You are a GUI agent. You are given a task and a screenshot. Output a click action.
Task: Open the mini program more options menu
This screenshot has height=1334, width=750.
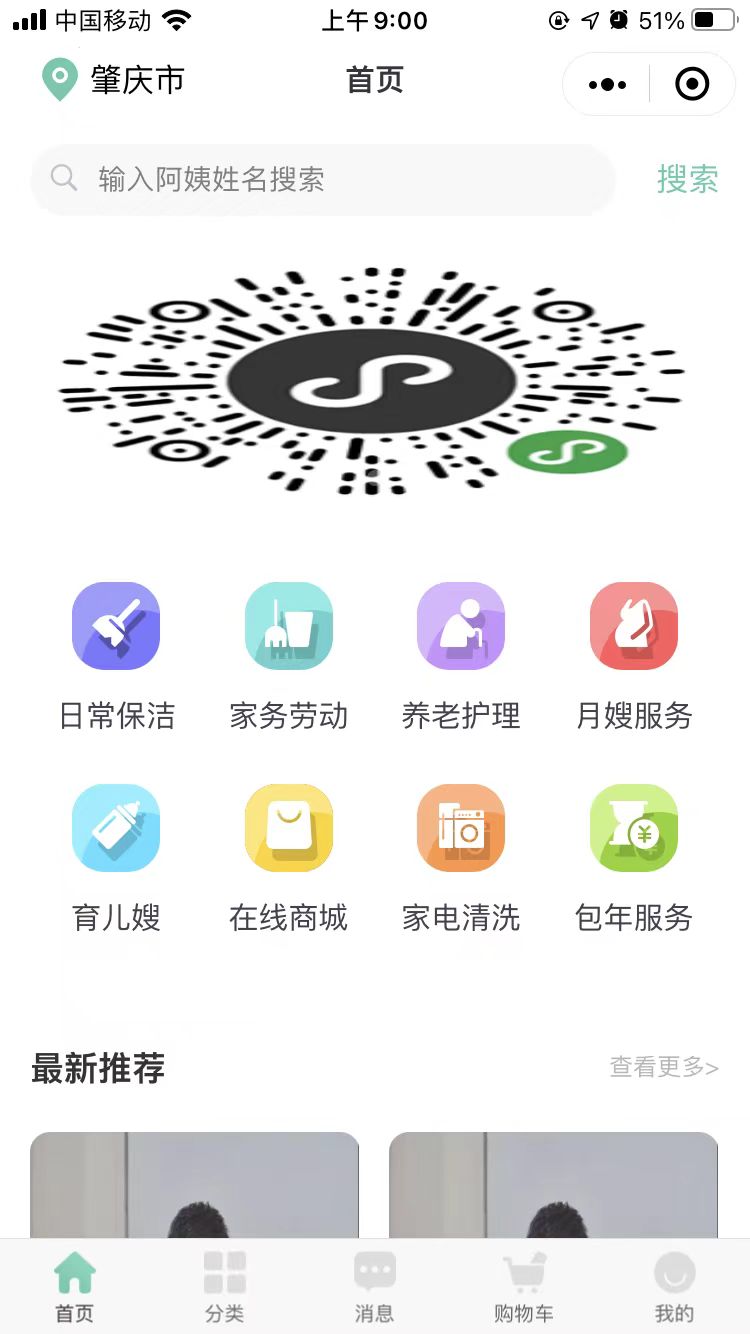tap(607, 85)
